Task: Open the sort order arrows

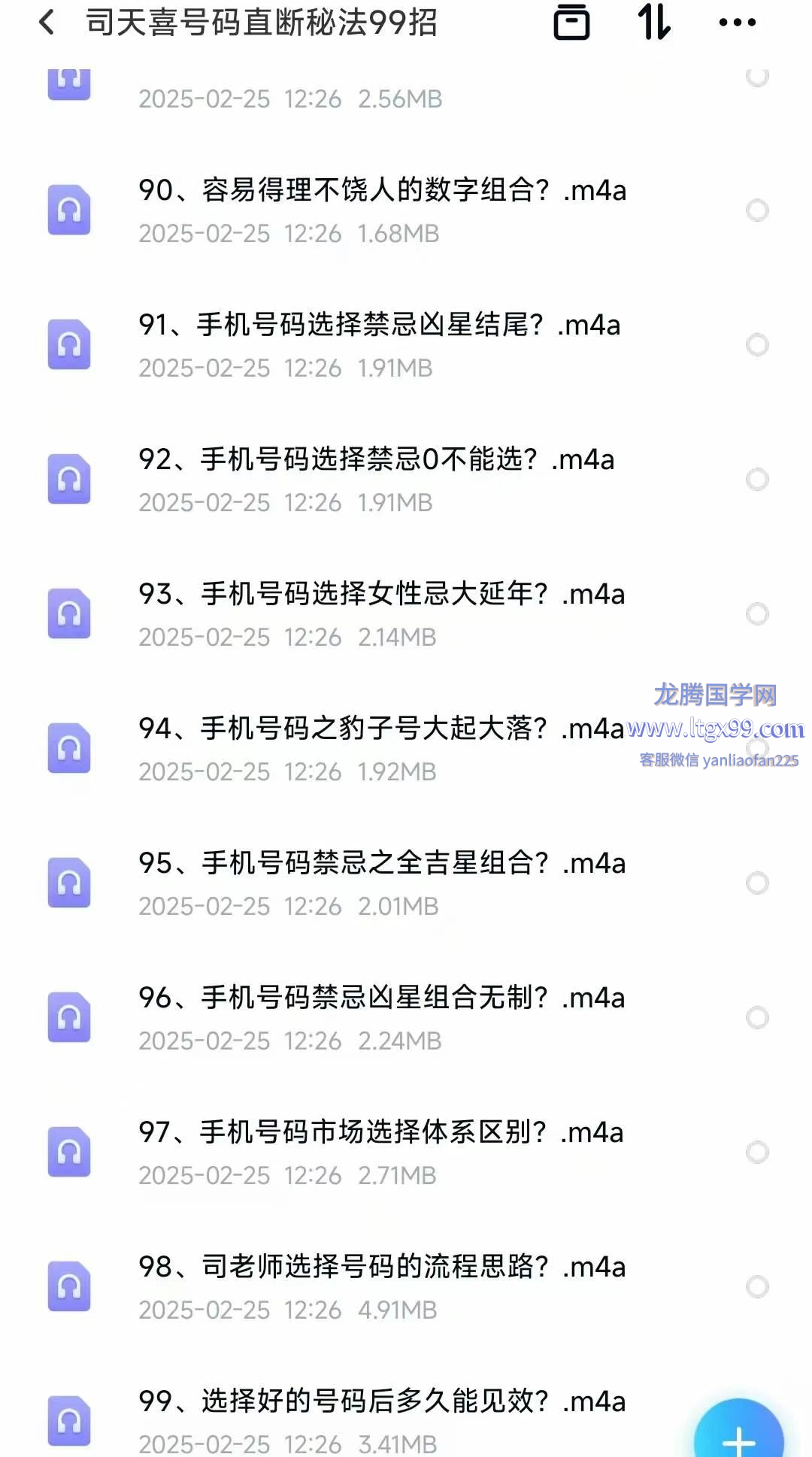Action: (x=654, y=23)
